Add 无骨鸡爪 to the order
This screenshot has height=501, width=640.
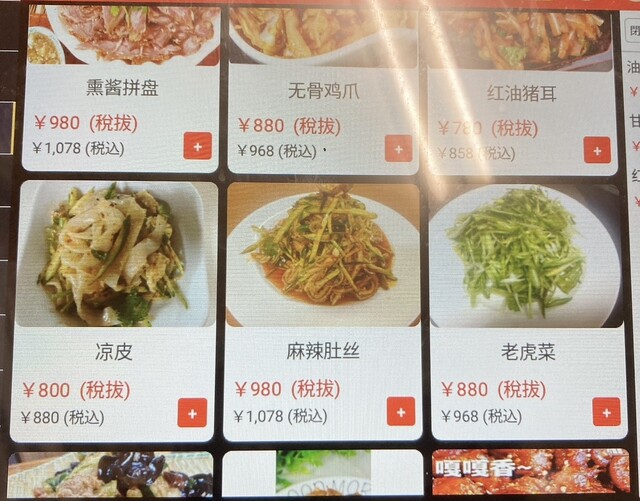(x=398, y=148)
